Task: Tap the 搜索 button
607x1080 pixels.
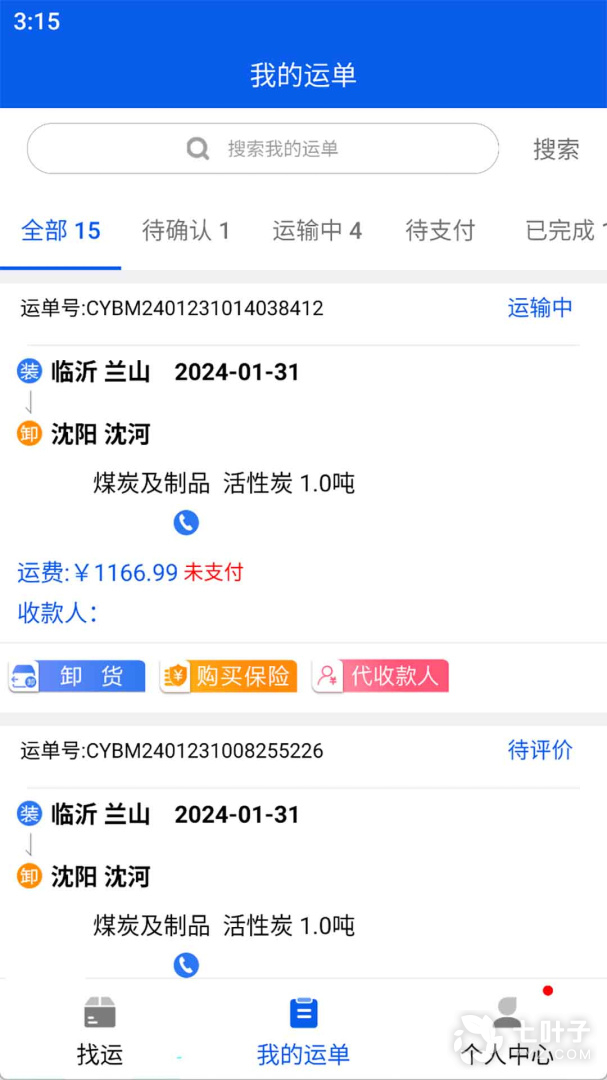Action: click(x=555, y=149)
